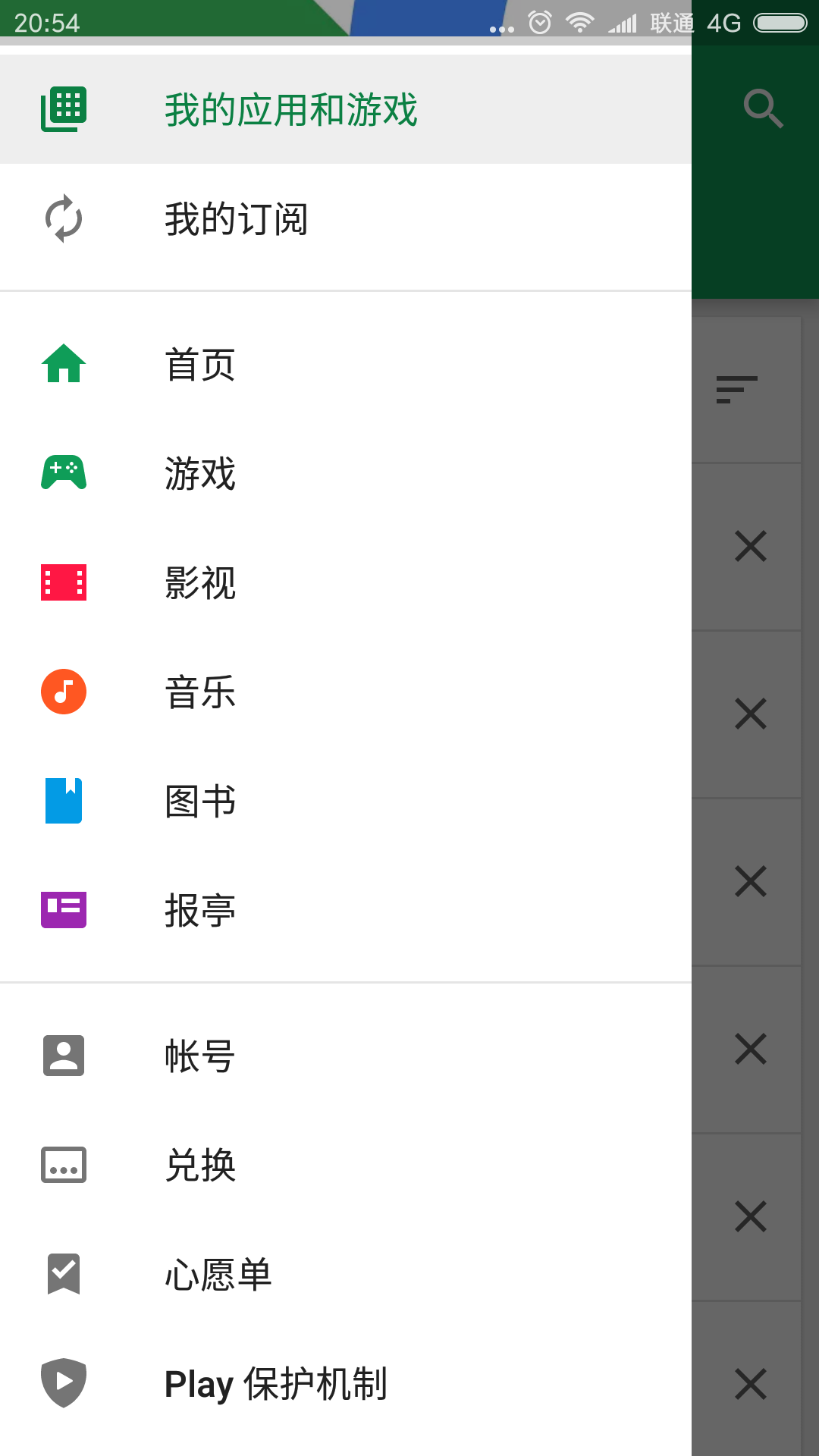
Task: Tap 兑换 to redeem a code
Action: (x=200, y=1164)
